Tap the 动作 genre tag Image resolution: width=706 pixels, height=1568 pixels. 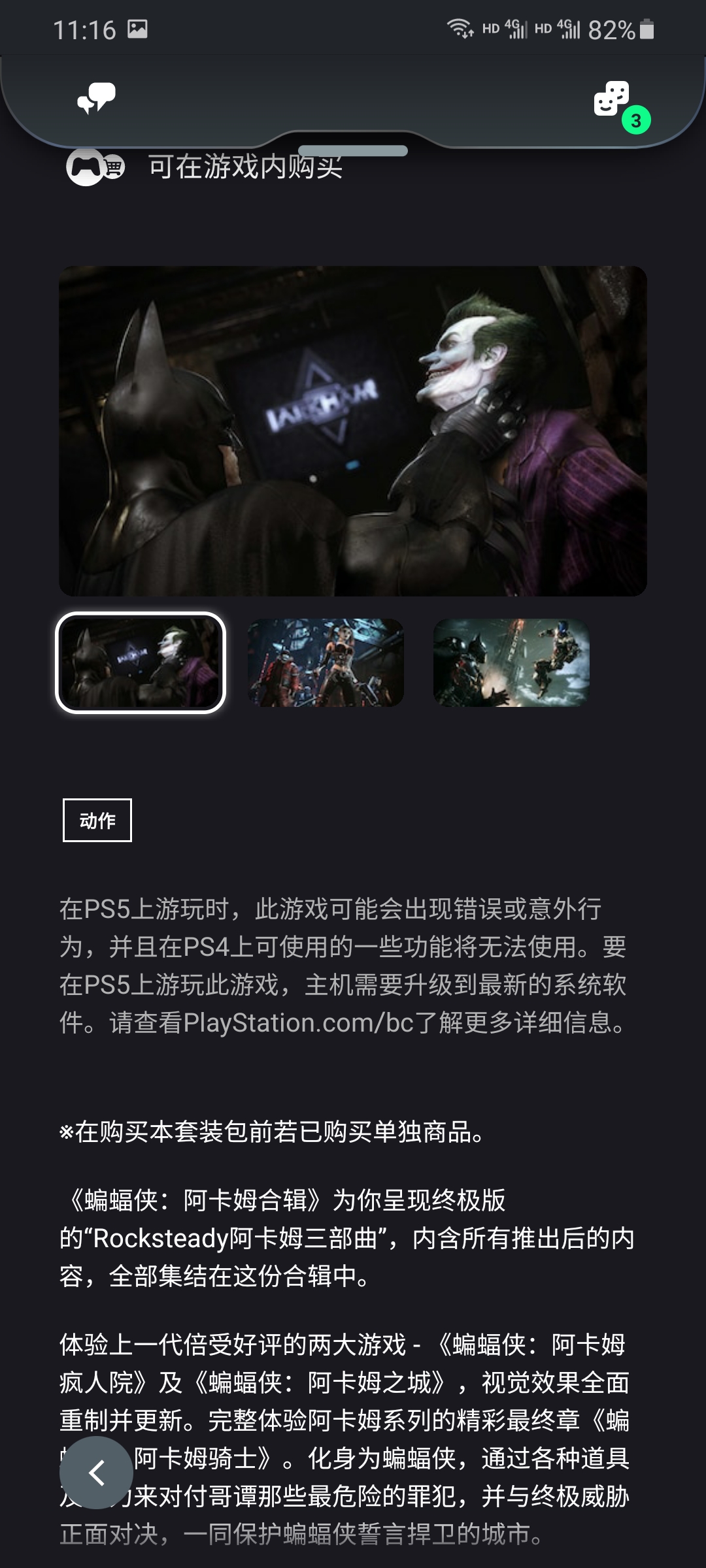point(97,820)
